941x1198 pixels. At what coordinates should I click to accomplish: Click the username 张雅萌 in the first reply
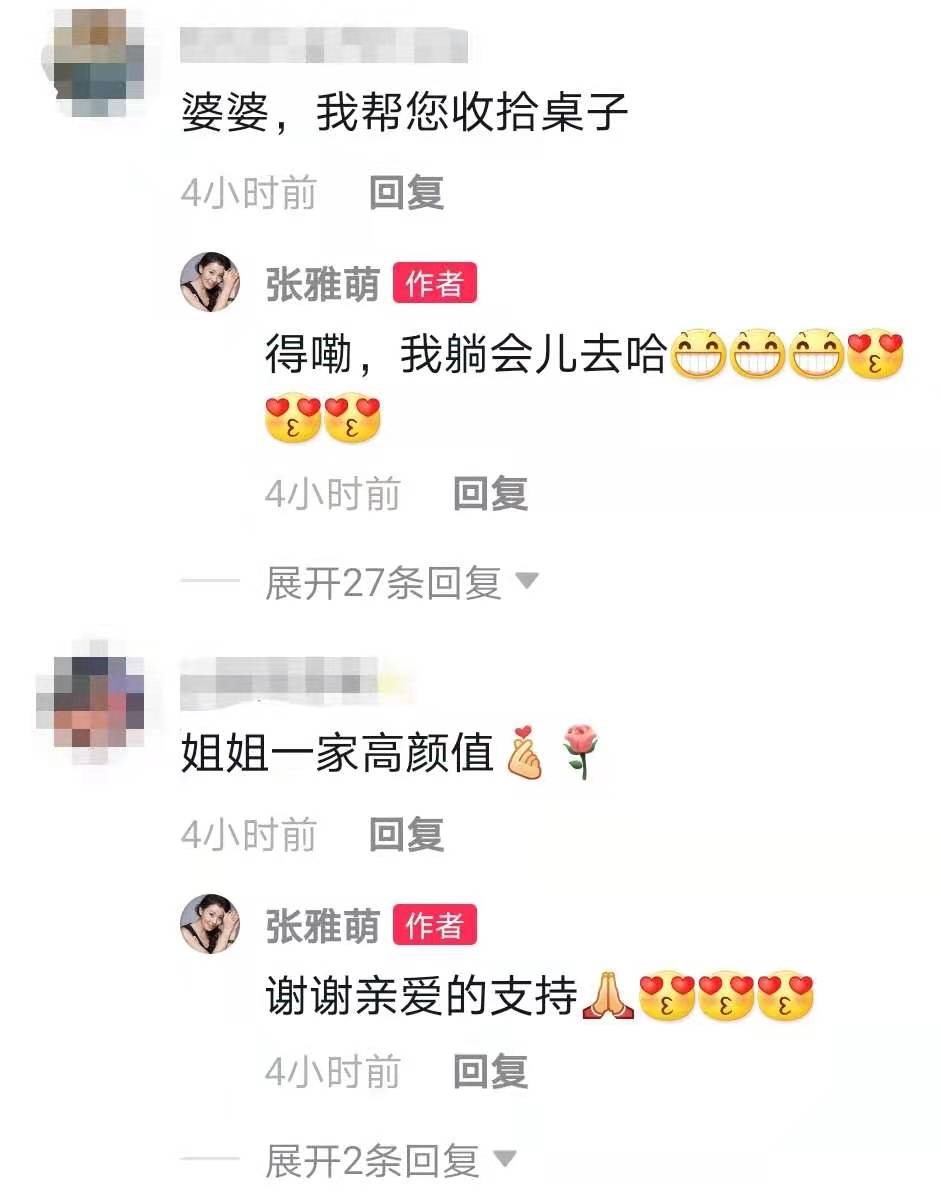click(321, 284)
